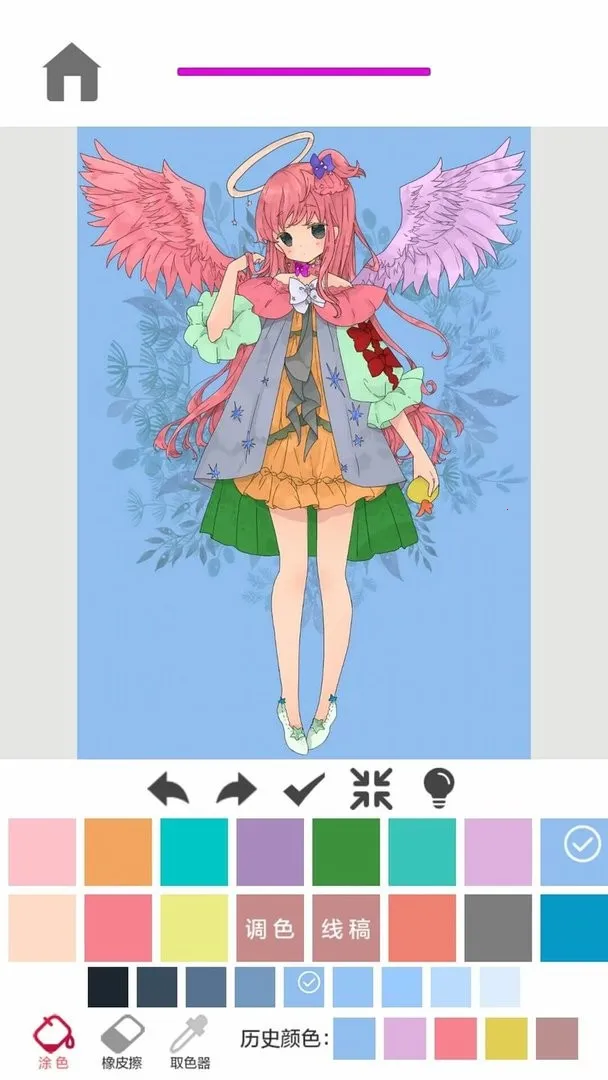Confirm the artwork with the checkmark
Image resolution: width=608 pixels, height=1080 pixels.
click(x=304, y=790)
